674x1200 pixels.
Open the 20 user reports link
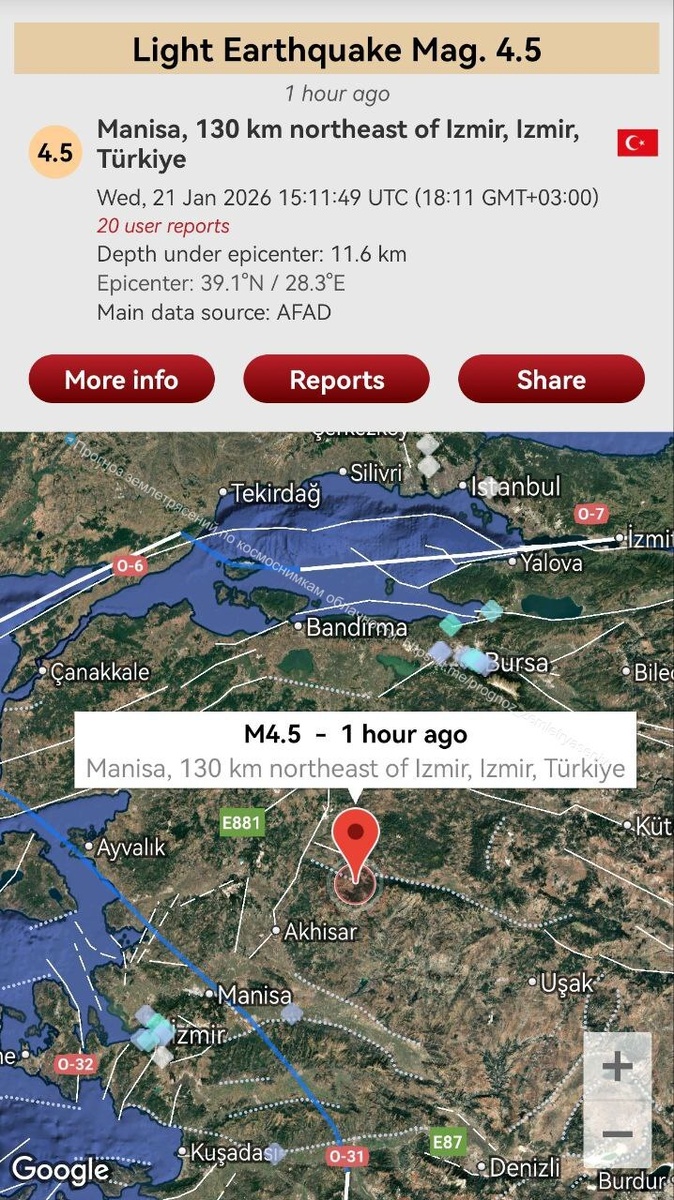pos(163,226)
